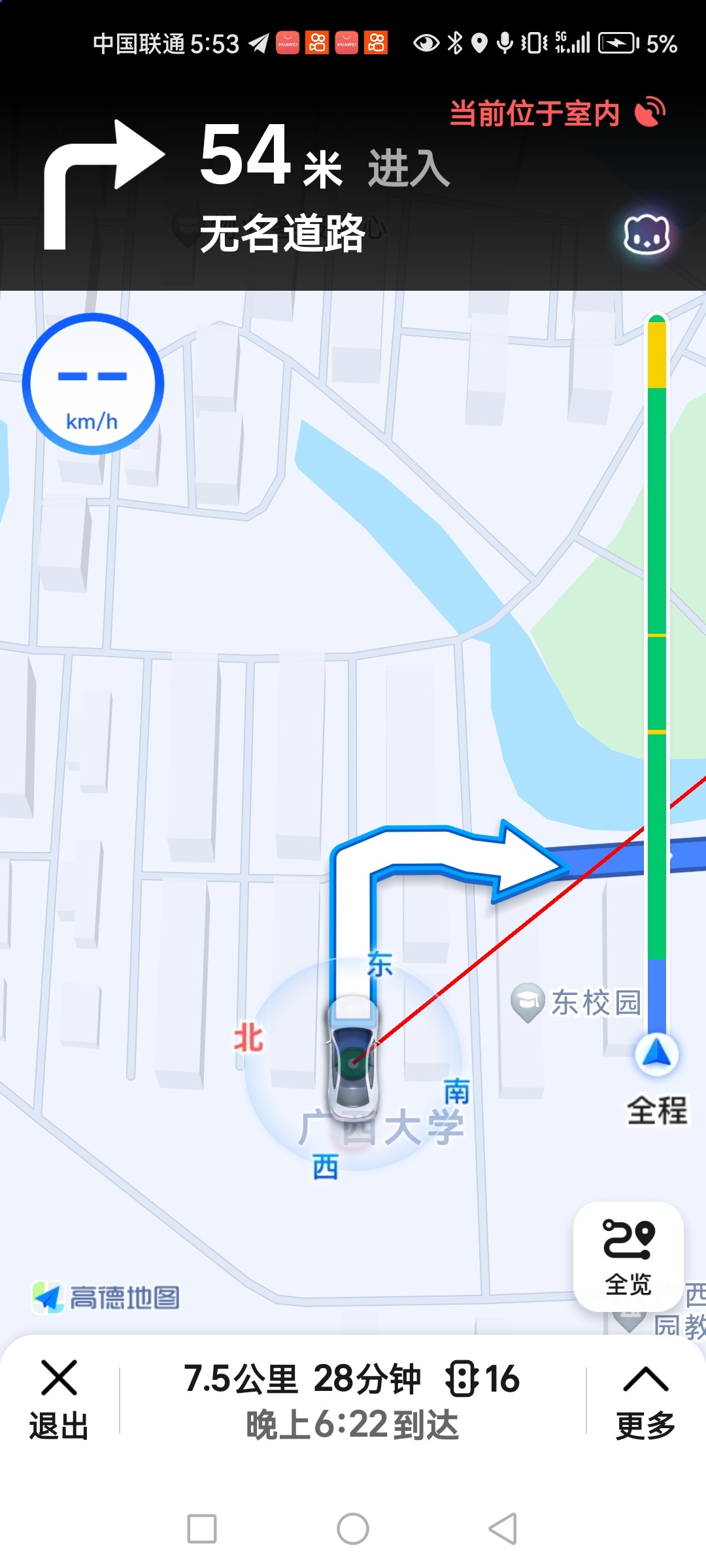
Task: Go to the system home screen
Action: click(353, 1529)
